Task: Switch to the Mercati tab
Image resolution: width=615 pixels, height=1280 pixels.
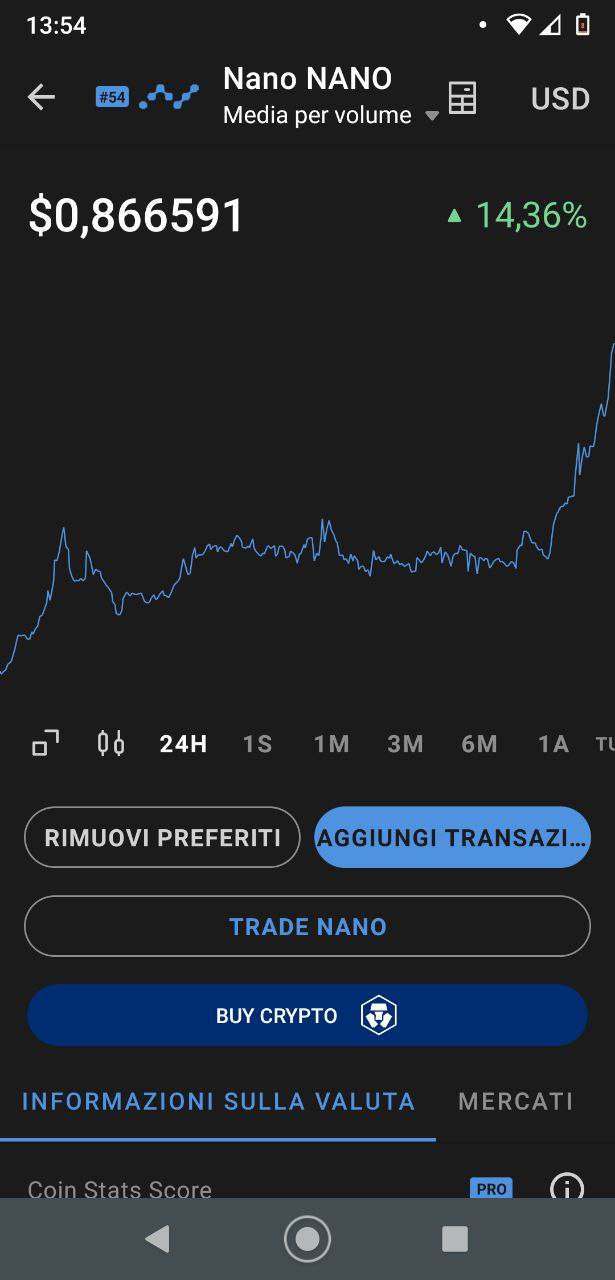Action: [516, 1101]
